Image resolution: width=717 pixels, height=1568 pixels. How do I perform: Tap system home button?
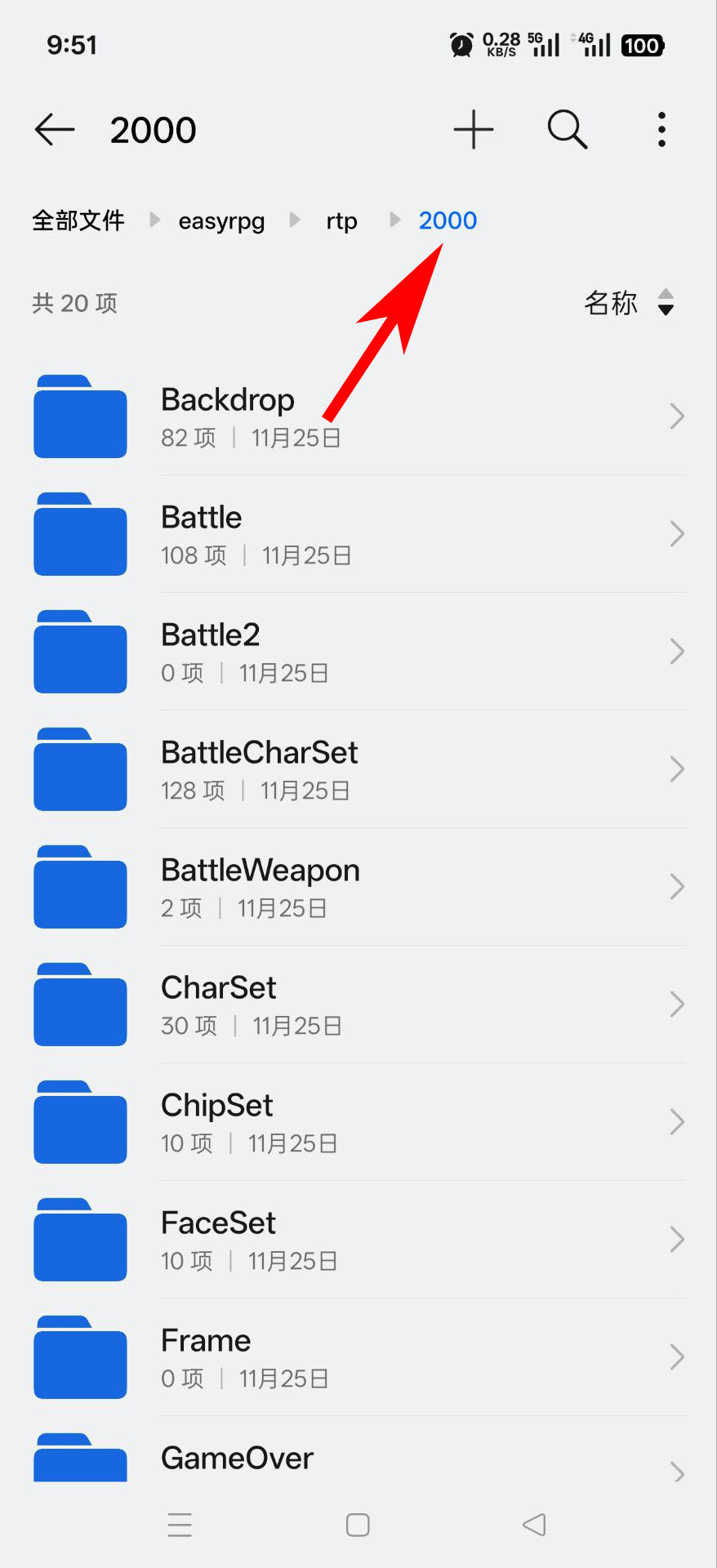(x=358, y=1525)
